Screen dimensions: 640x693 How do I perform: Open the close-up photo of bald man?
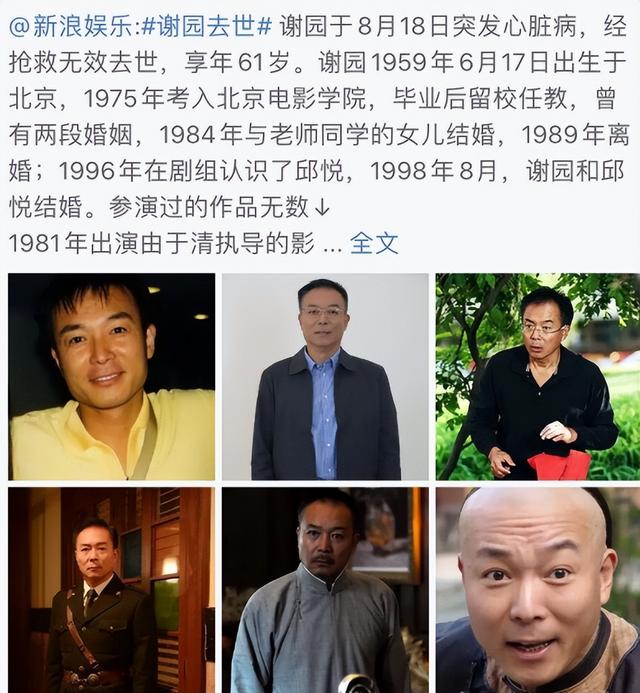pyautogui.click(x=538, y=590)
